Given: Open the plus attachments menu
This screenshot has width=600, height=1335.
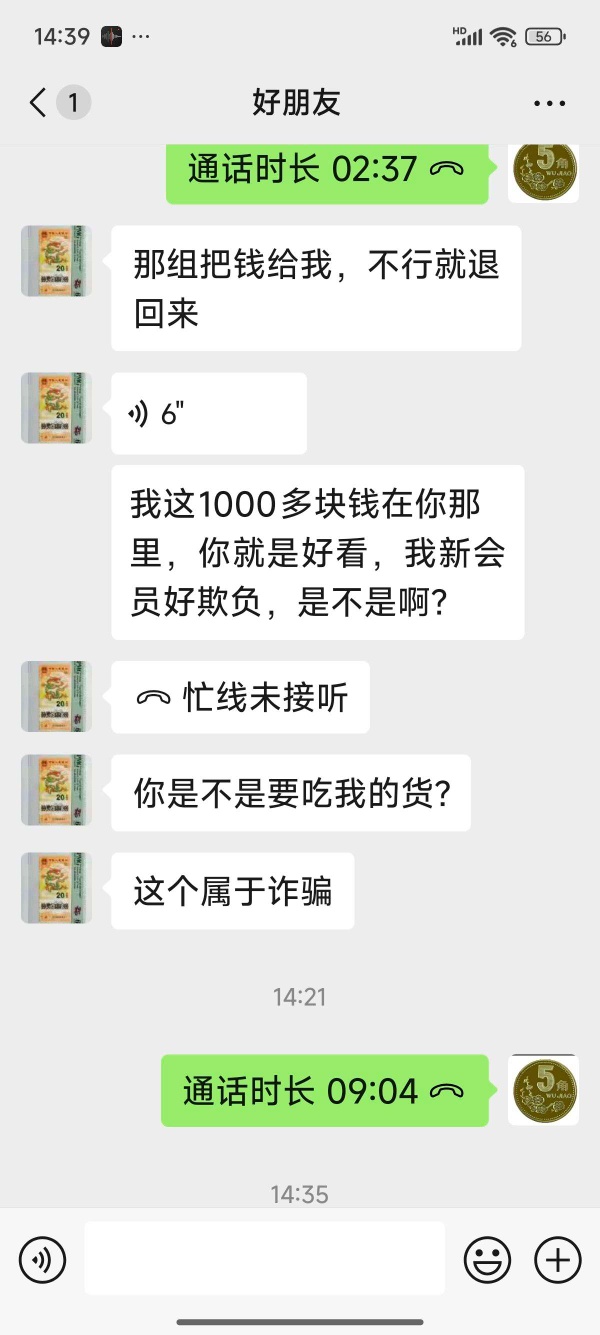Looking at the screenshot, I should pyautogui.click(x=558, y=1260).
